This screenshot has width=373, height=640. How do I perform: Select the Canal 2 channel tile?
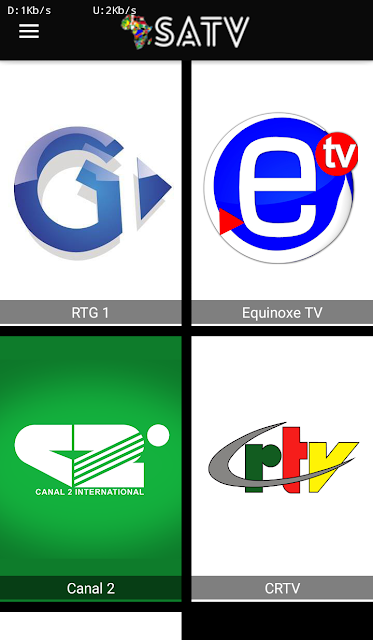91,469
